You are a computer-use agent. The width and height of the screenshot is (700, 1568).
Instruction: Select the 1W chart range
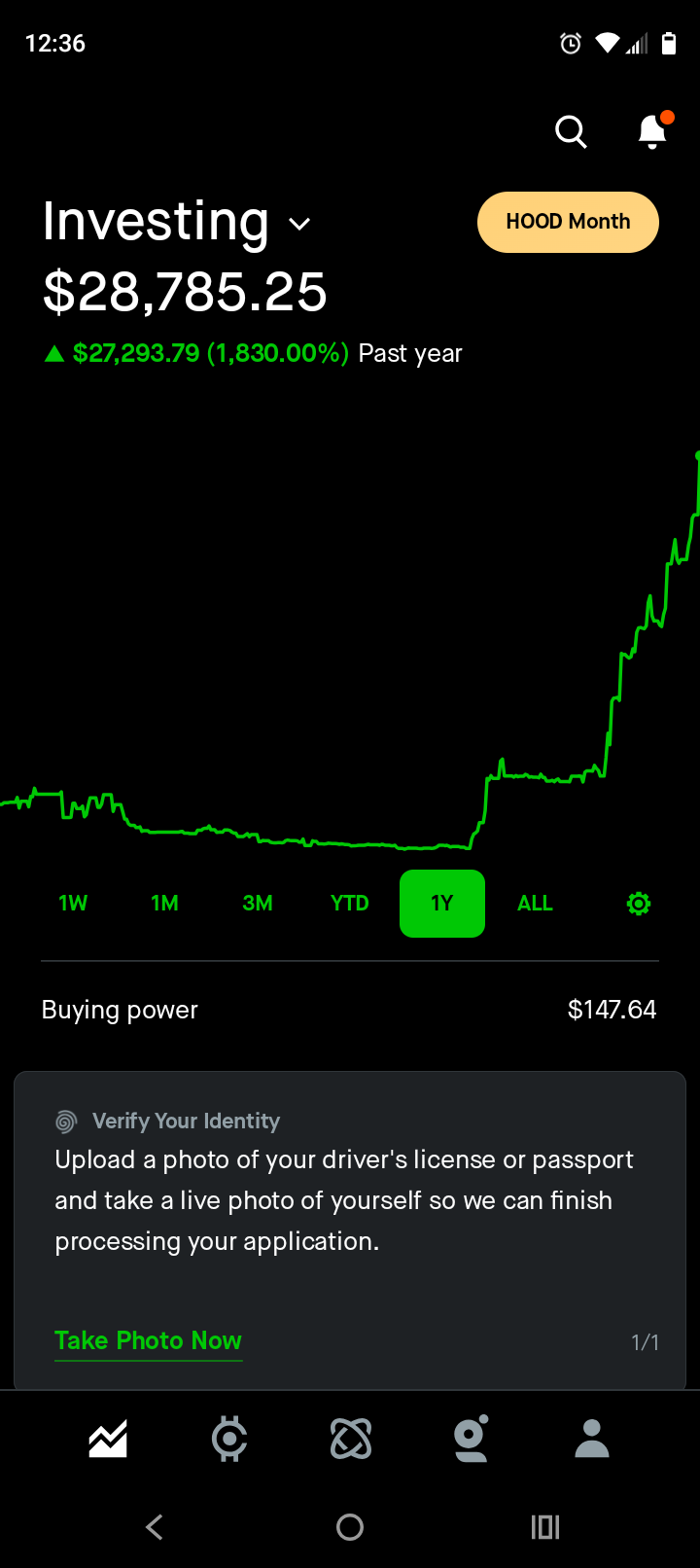(x=73, y=904)
